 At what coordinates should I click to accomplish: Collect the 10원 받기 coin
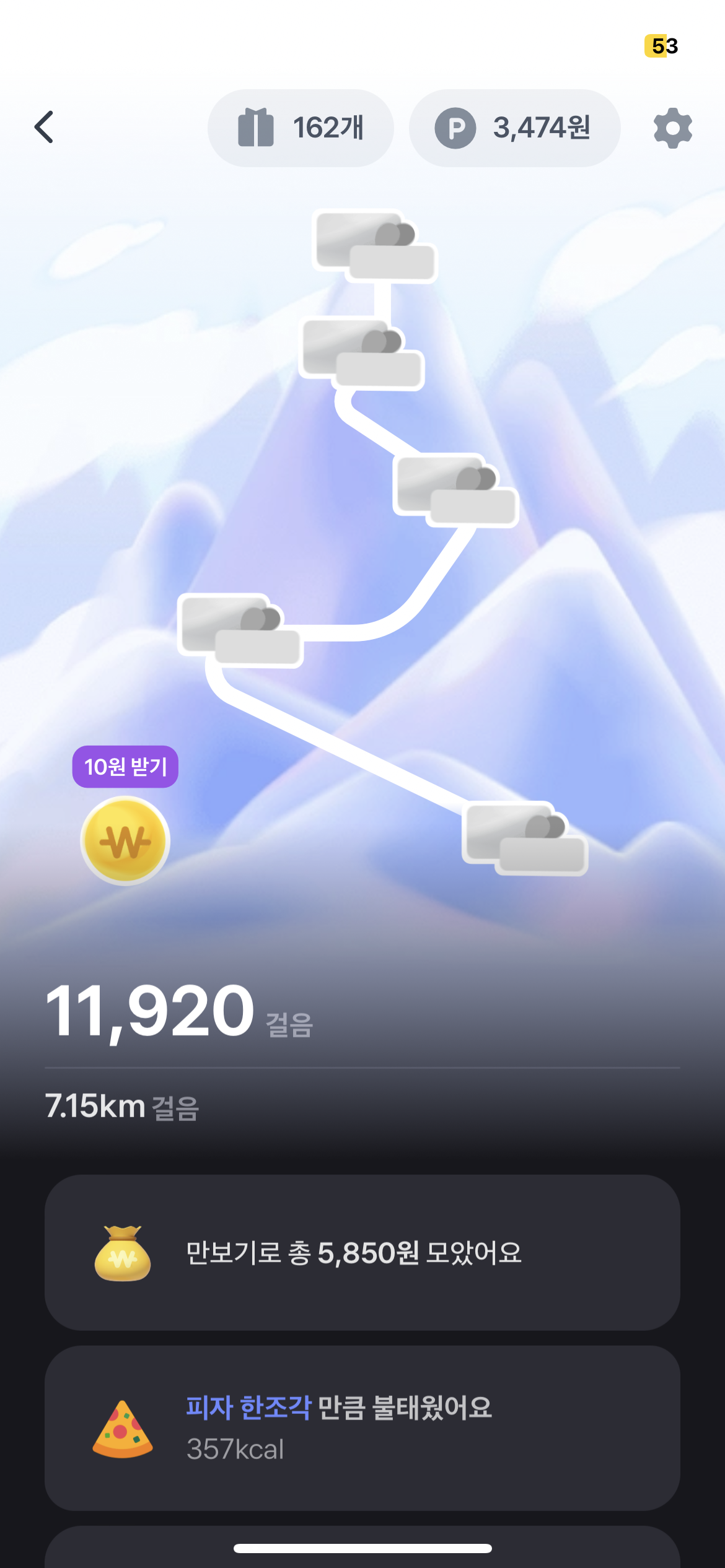(125, 840)
